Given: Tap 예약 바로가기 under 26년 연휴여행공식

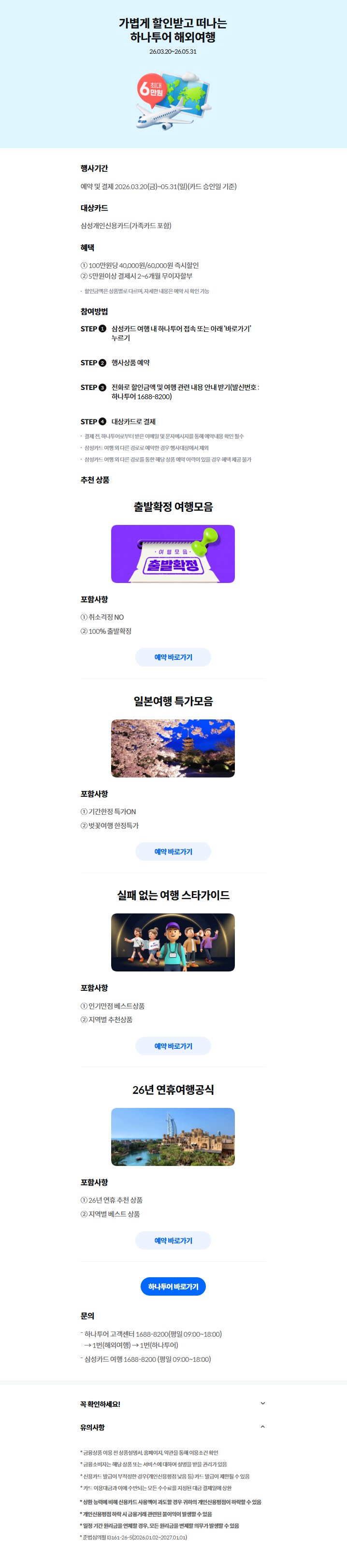Looking at the screenshot, I should (173, 1240).
